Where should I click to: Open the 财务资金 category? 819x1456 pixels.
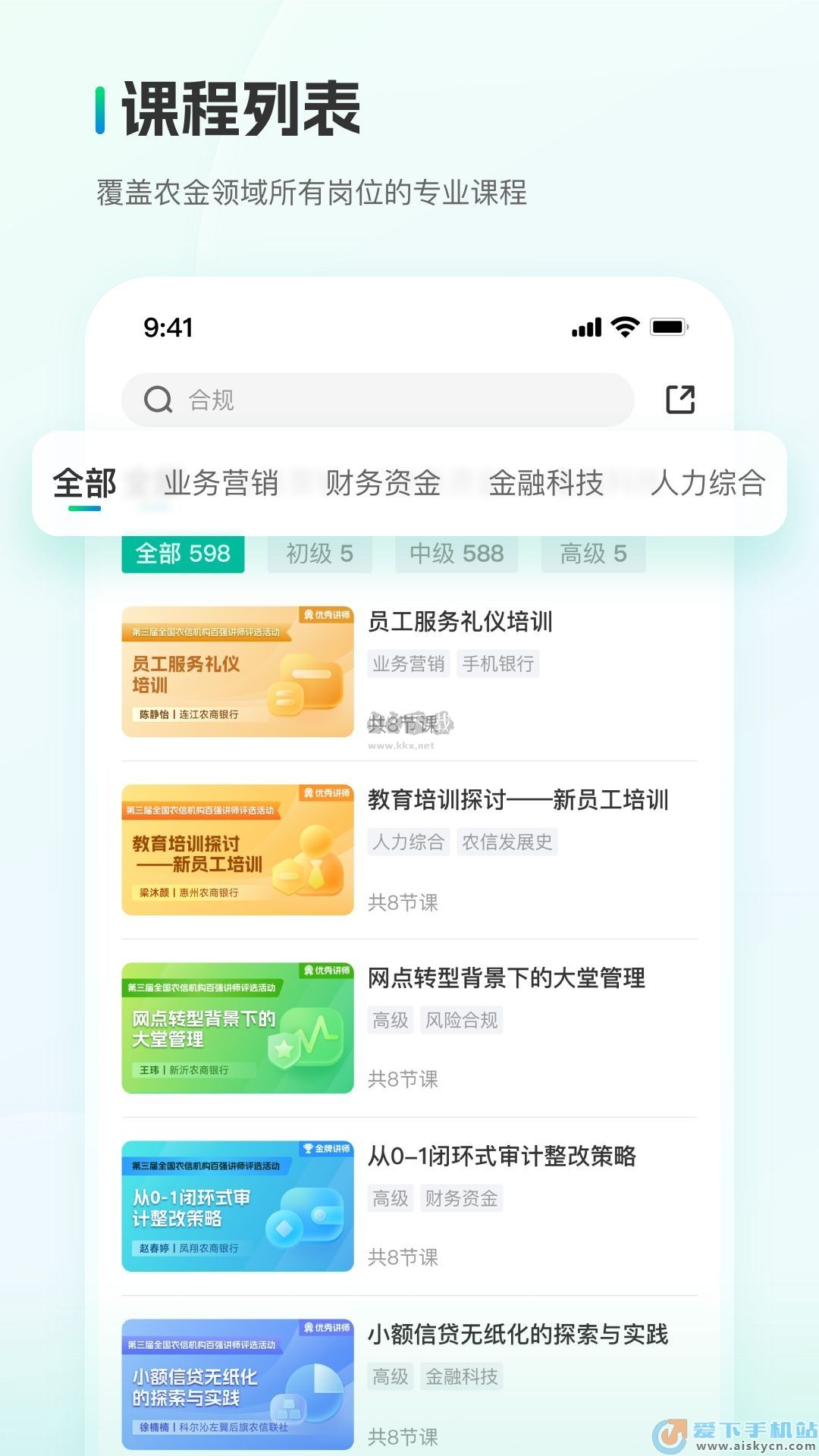point(384,482)
